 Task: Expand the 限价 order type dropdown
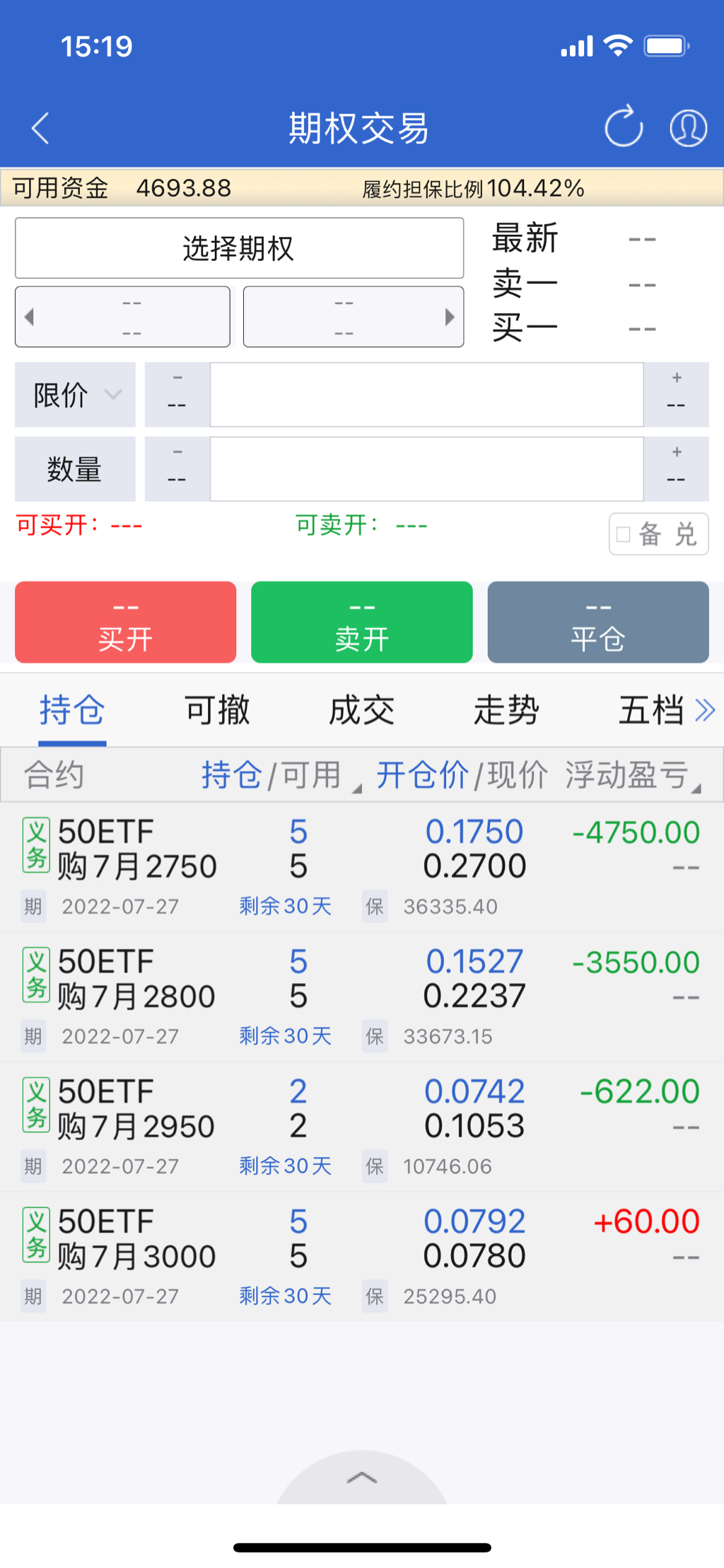point(76,395)
